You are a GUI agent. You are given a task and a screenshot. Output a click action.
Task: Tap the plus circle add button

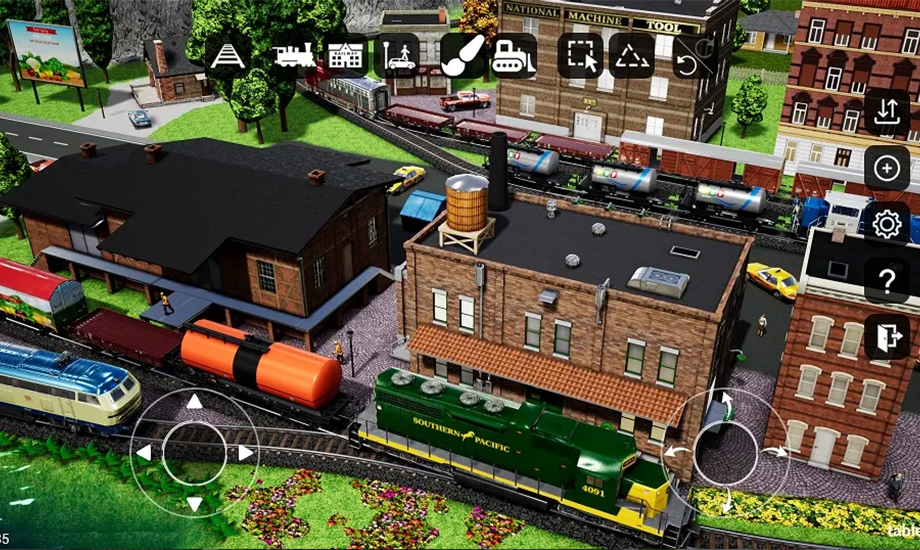[887, 168]
